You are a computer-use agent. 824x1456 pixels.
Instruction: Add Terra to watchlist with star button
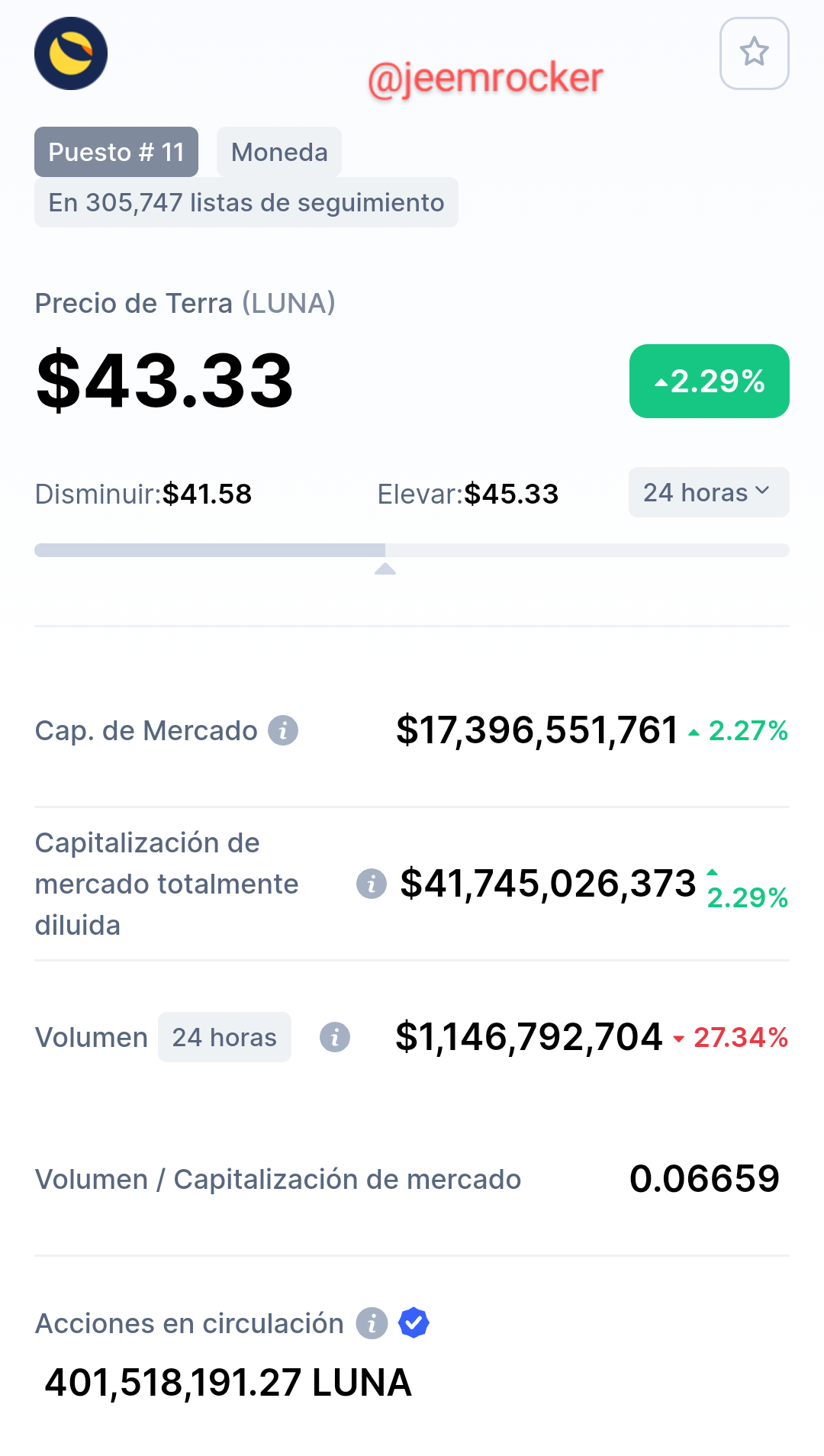[754, 53]
